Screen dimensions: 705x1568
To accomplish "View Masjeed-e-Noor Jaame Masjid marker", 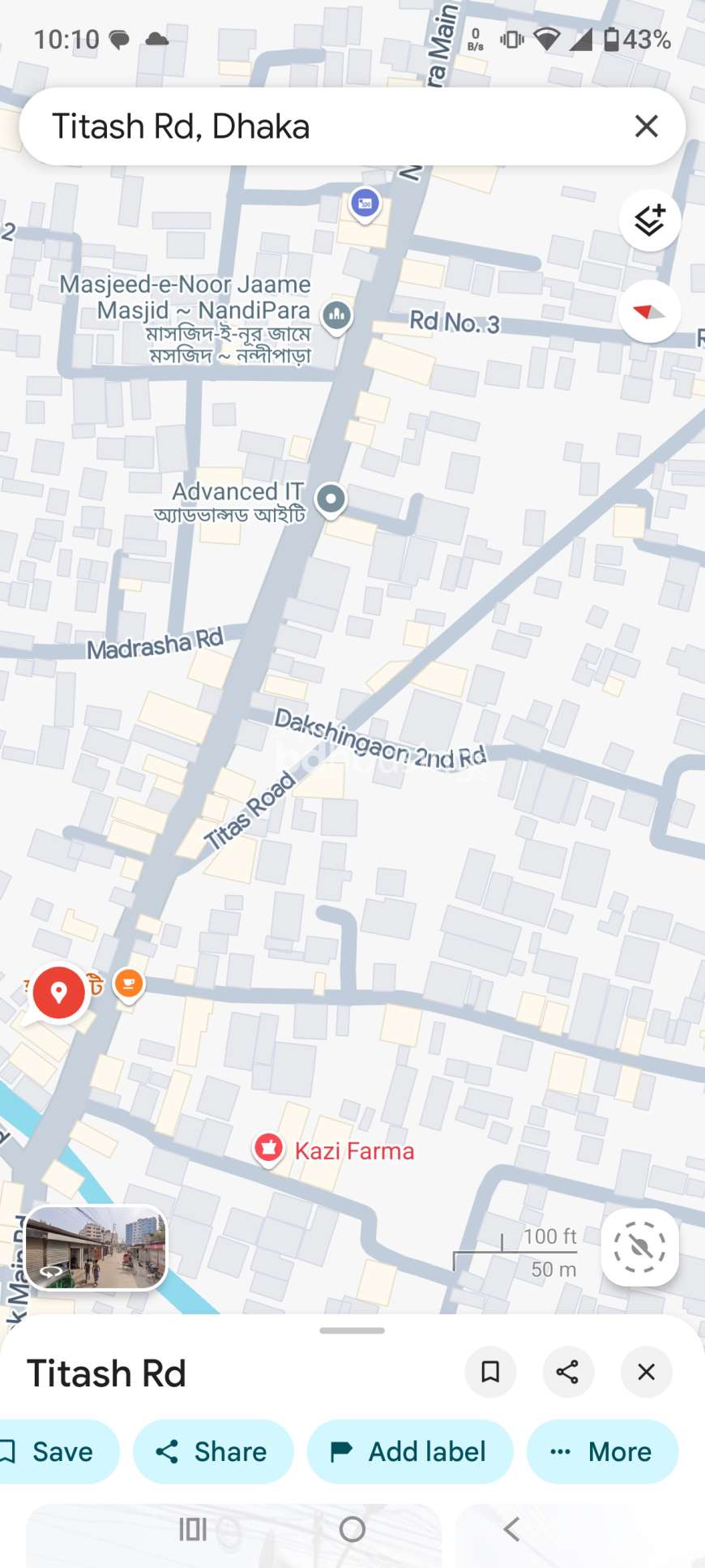I will [x=337, y=315].
